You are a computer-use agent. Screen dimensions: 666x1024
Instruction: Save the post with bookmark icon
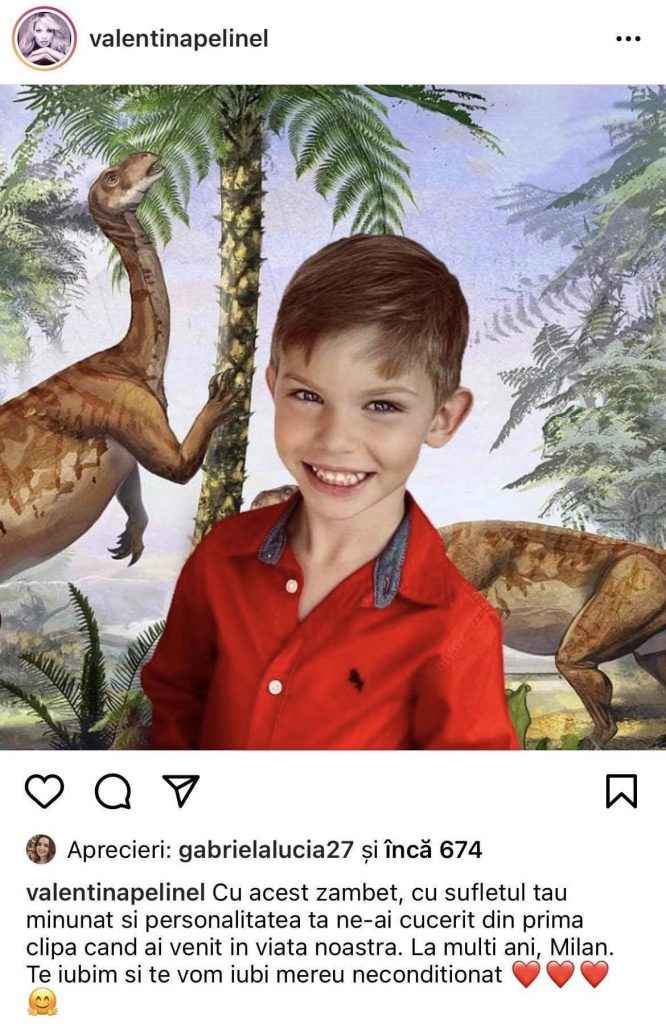[621, 791]
